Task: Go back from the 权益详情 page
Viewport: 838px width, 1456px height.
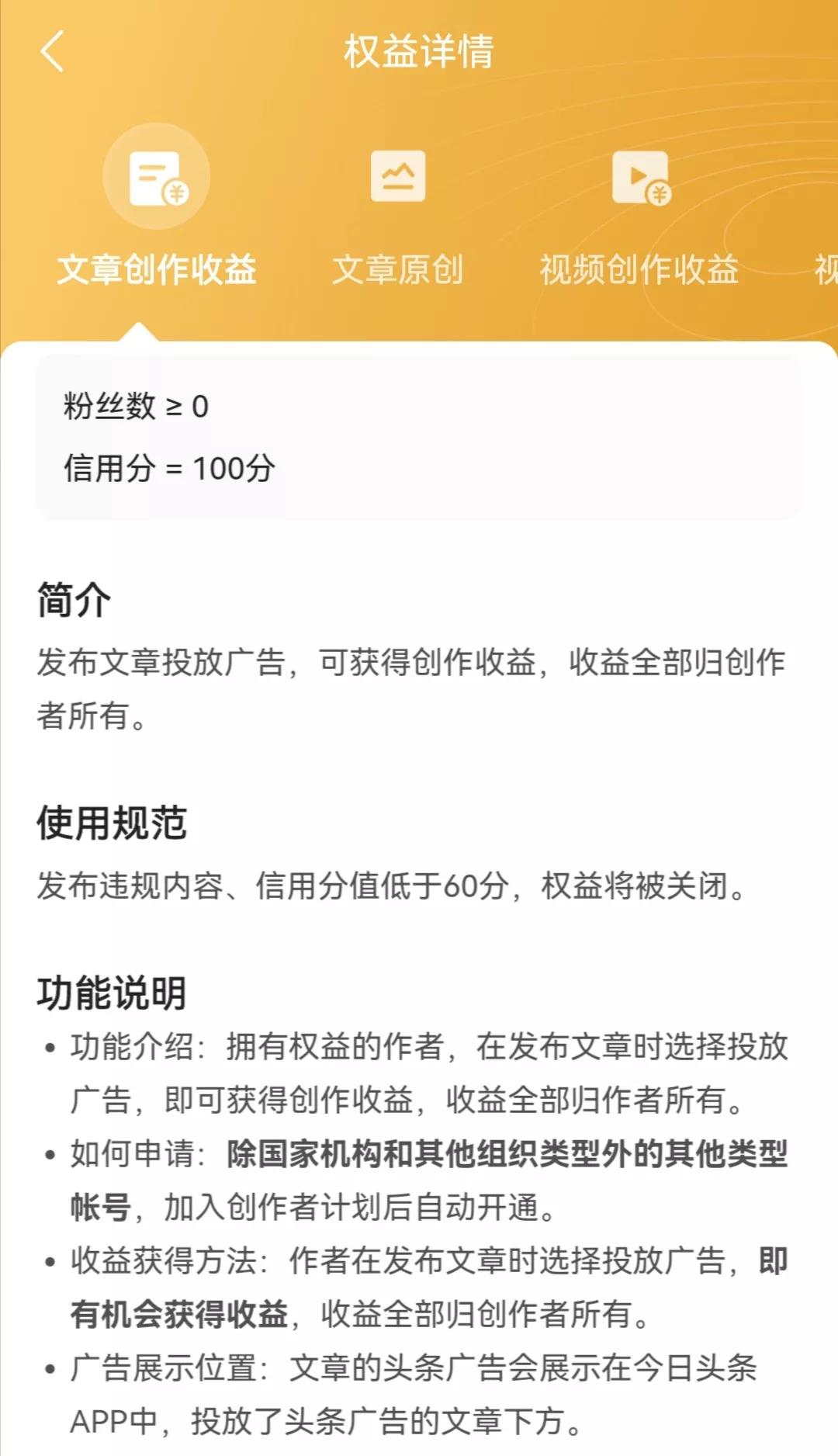Action: 52,52
